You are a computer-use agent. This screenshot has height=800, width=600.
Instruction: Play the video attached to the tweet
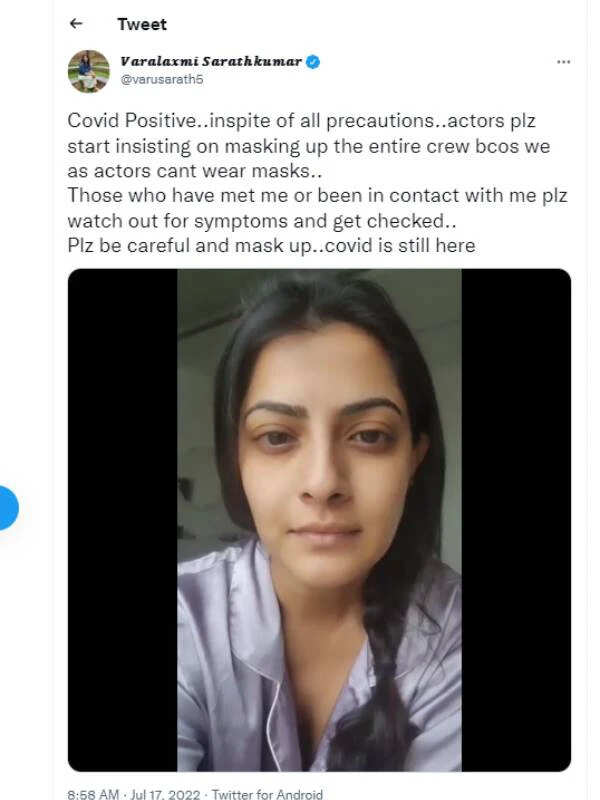pyautogui.click(x=319, y=520)
